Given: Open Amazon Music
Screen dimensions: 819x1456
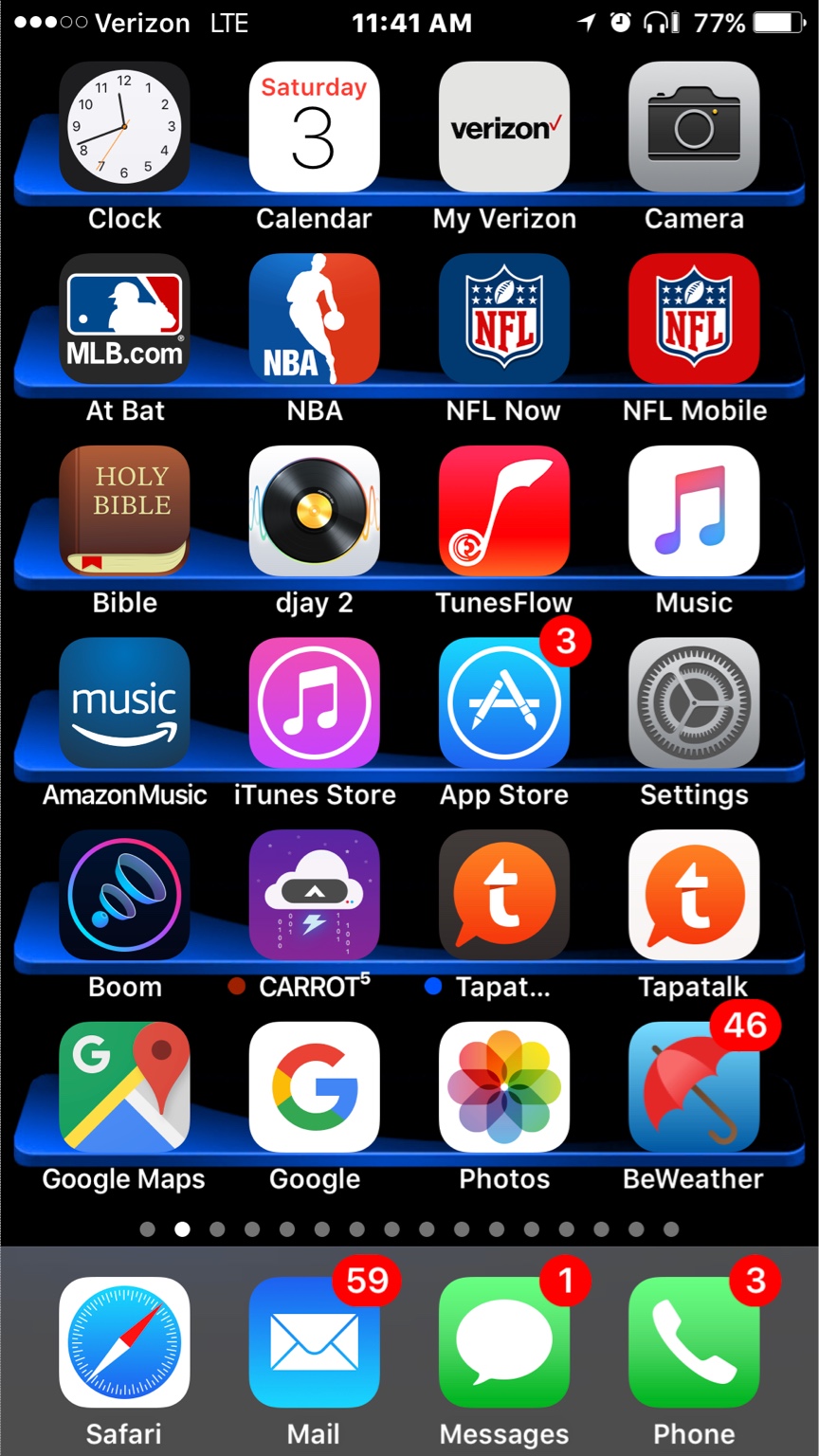Looking at the screenshot, I should [124, 702].
